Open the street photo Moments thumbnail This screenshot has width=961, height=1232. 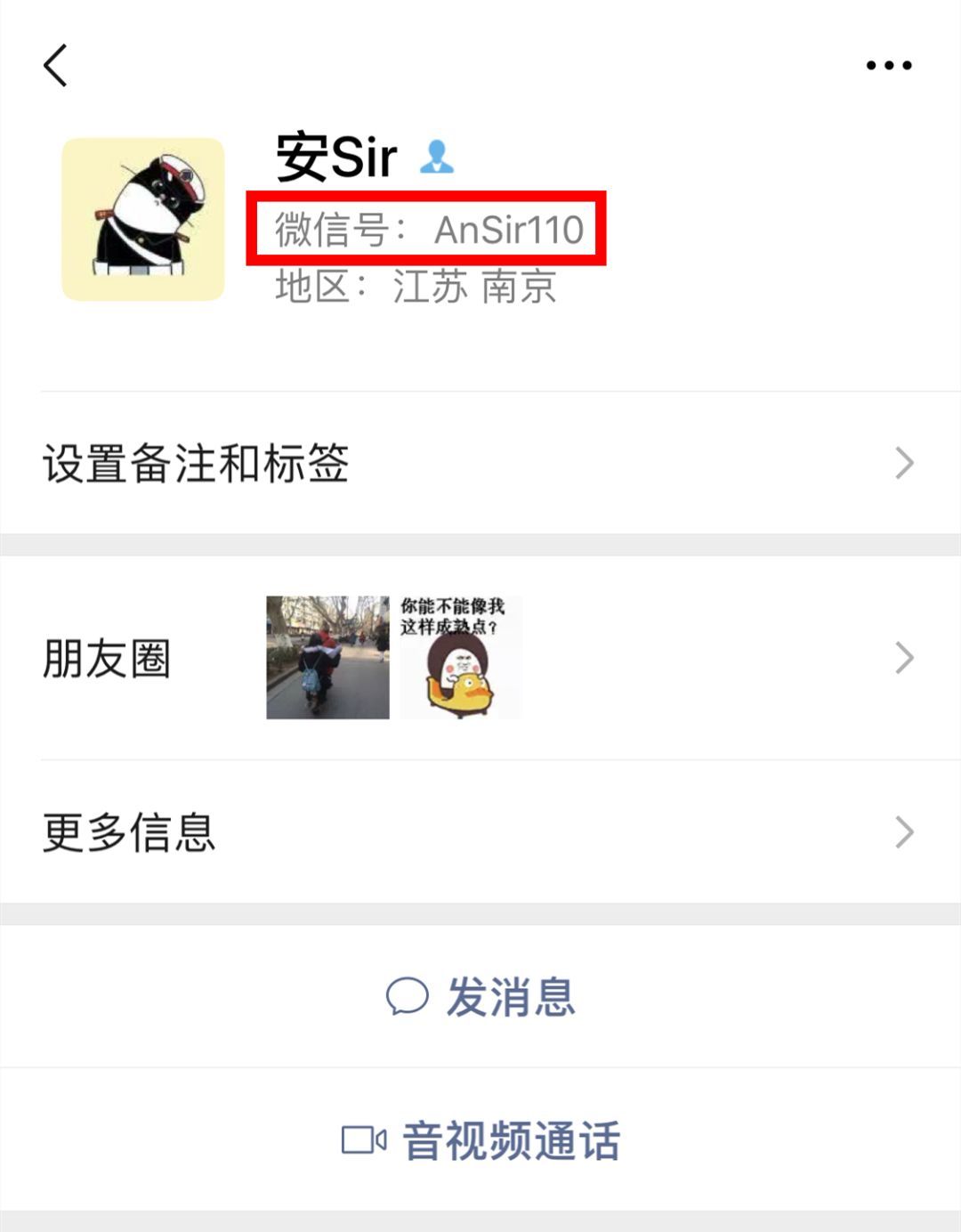327,656
